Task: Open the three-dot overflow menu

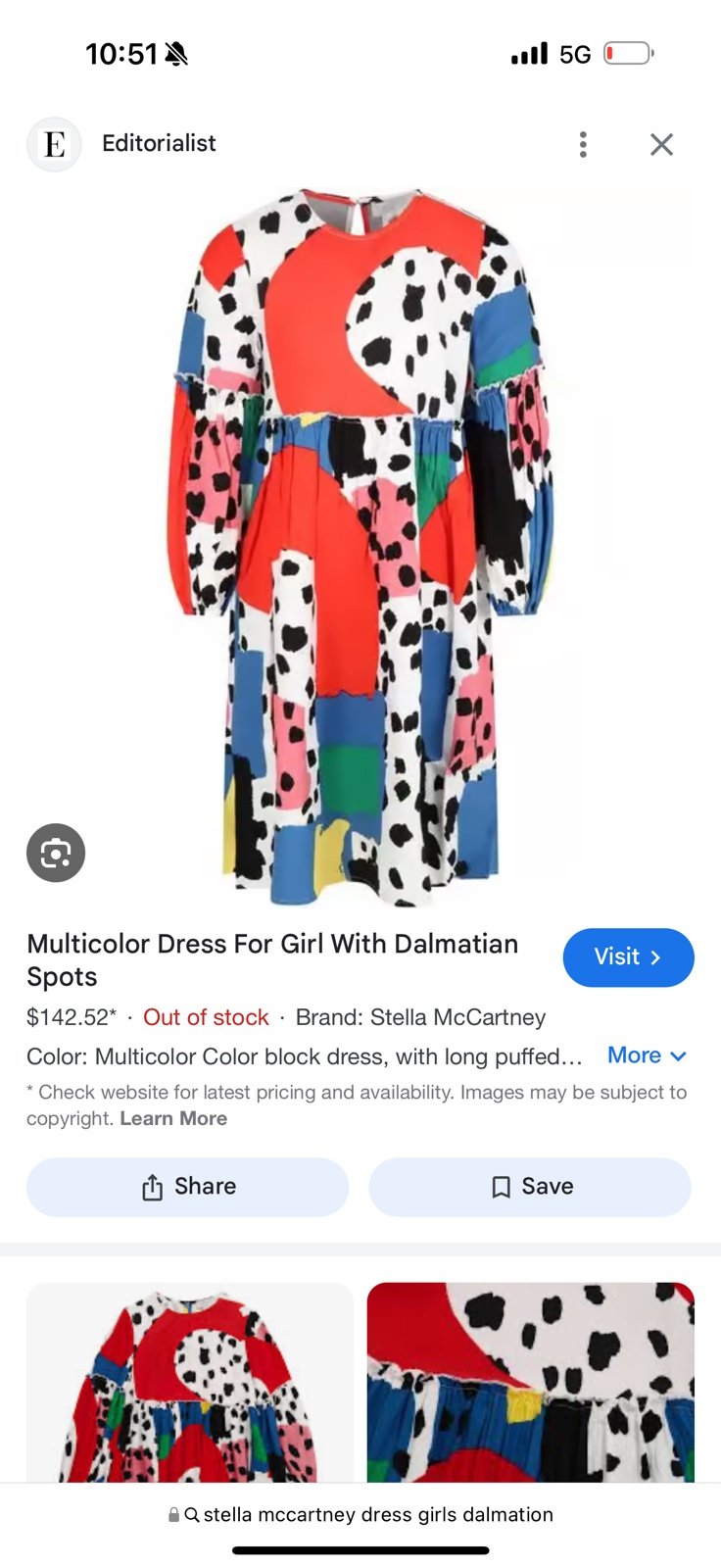Action: (x=583, y=144)
